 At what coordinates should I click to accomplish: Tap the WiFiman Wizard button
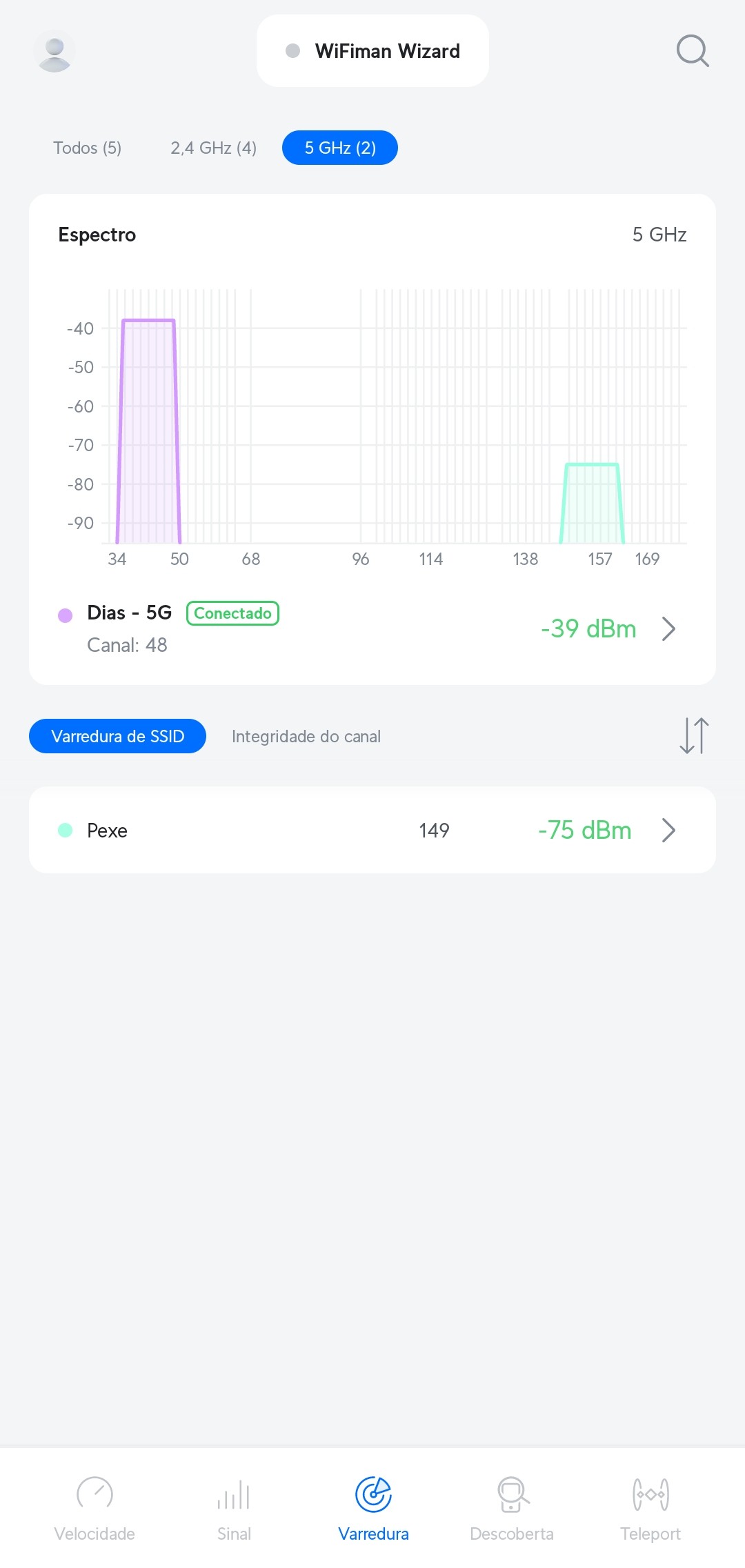(372, 51)
